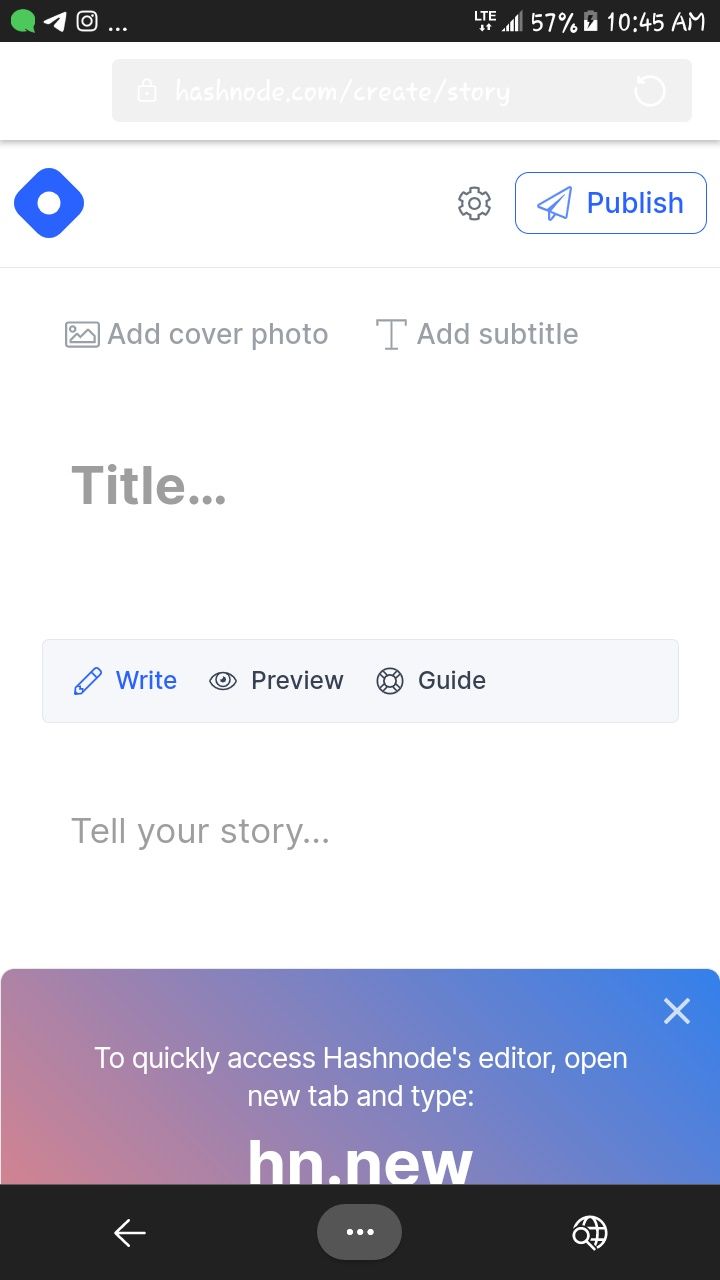
Task: Switch to the Write tab
Action: tap(126, 681)
